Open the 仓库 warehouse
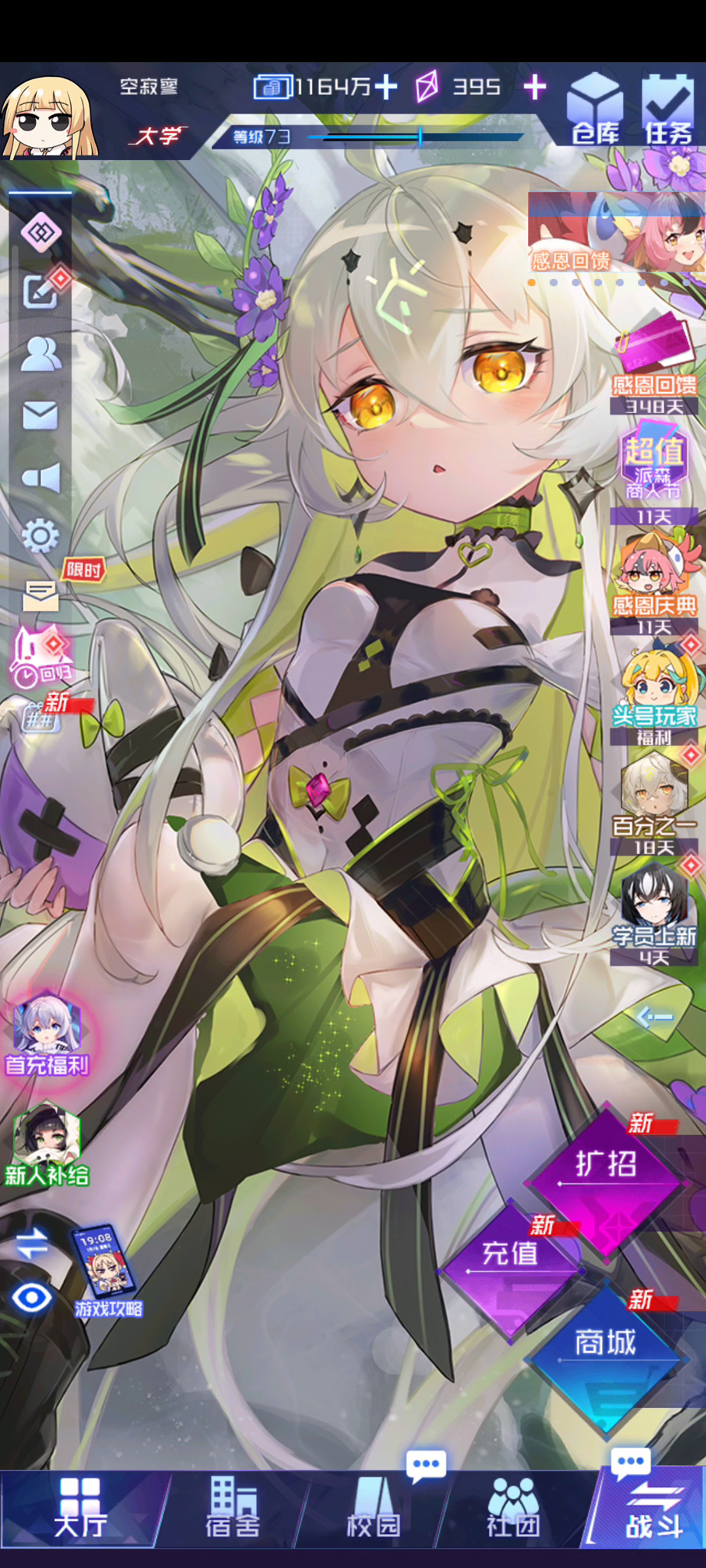Screen dimensions: 706x1568 pyautogui.click(x=595, y=108)
